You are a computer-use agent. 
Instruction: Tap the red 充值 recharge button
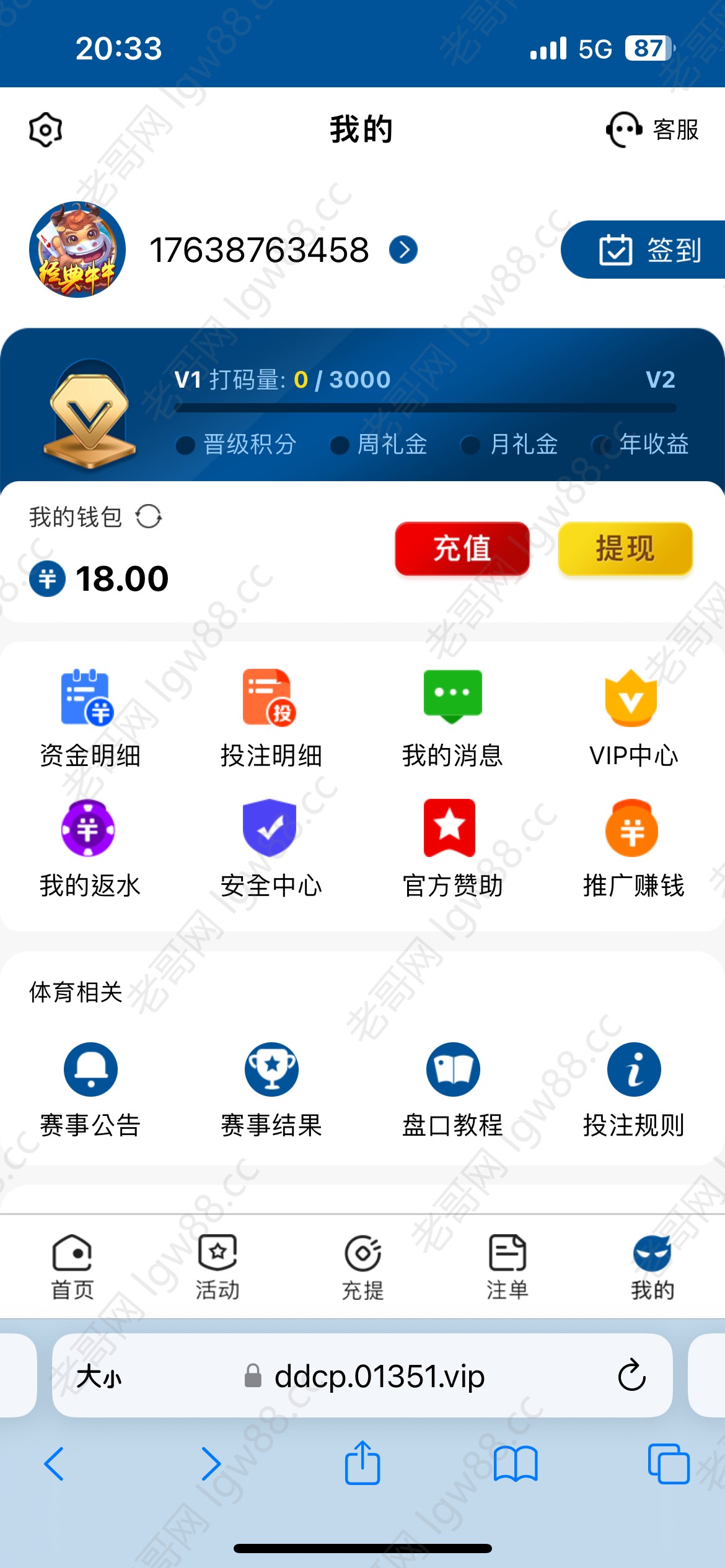tap(462, 549)
